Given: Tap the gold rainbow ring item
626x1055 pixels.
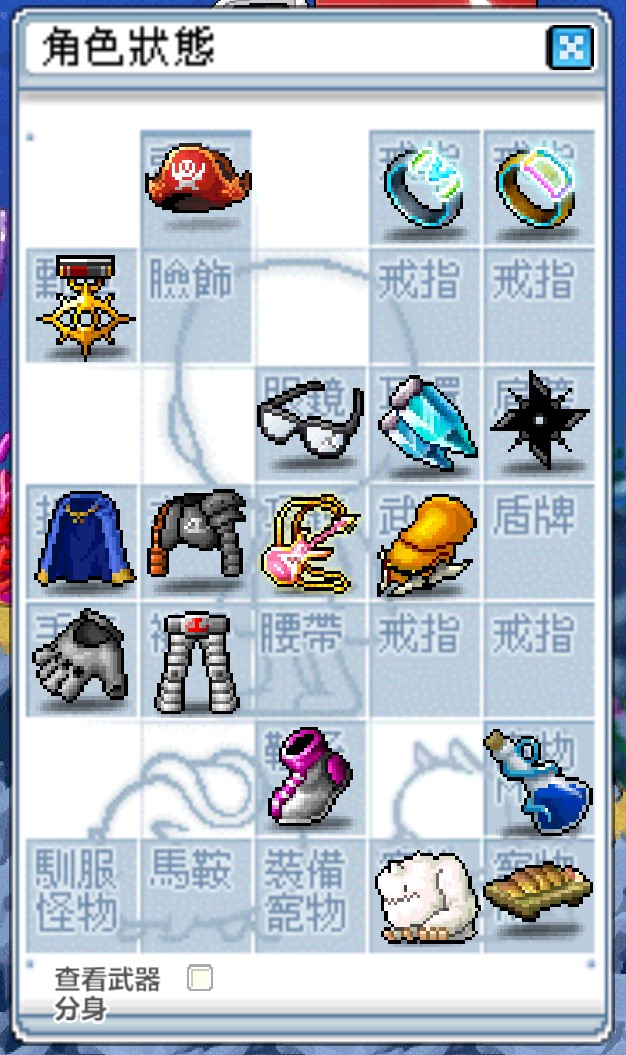Looking at the screenshot, I should [x=538, y=186].
